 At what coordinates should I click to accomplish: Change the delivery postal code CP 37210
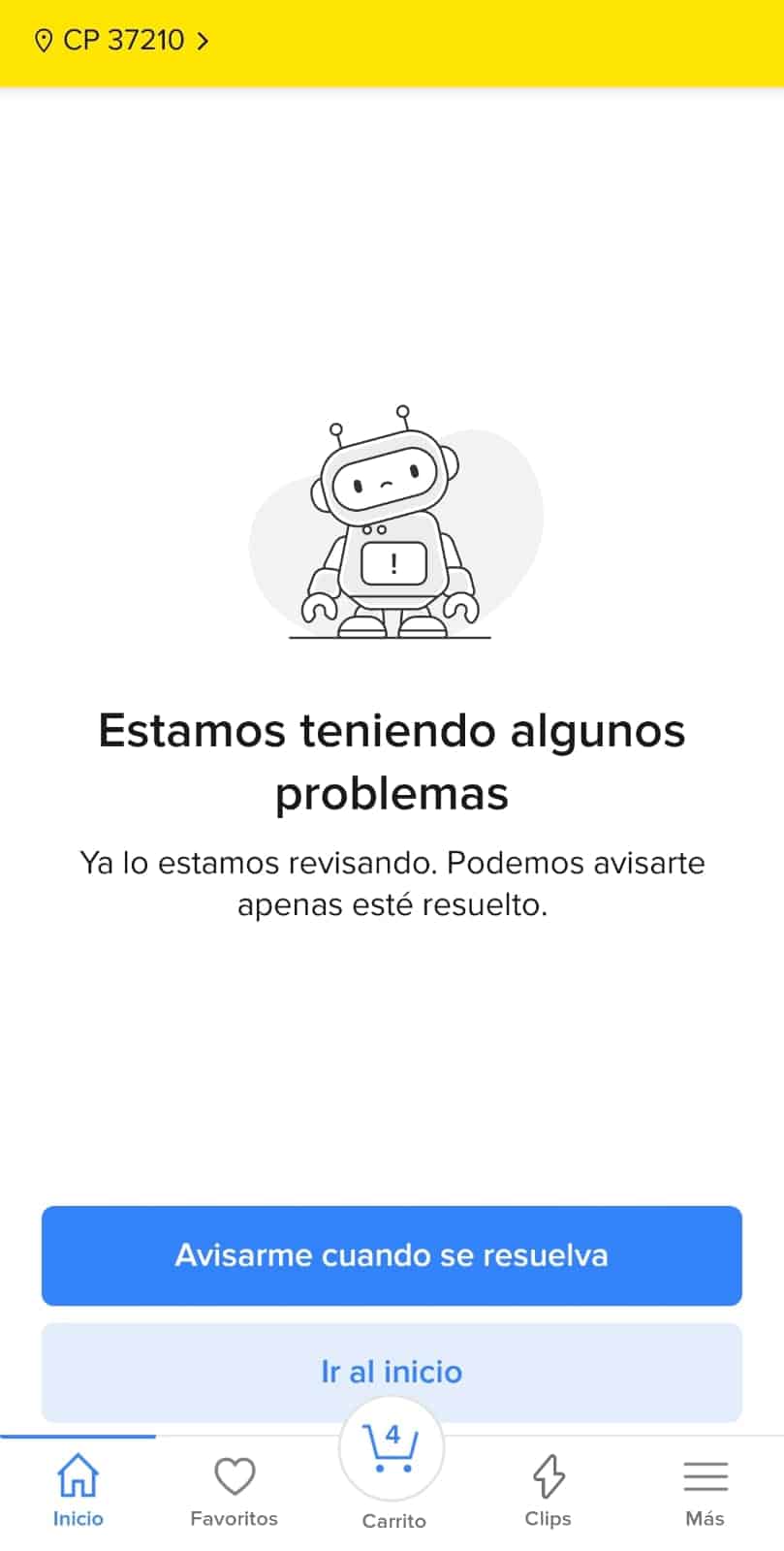(x=122, y=41)
